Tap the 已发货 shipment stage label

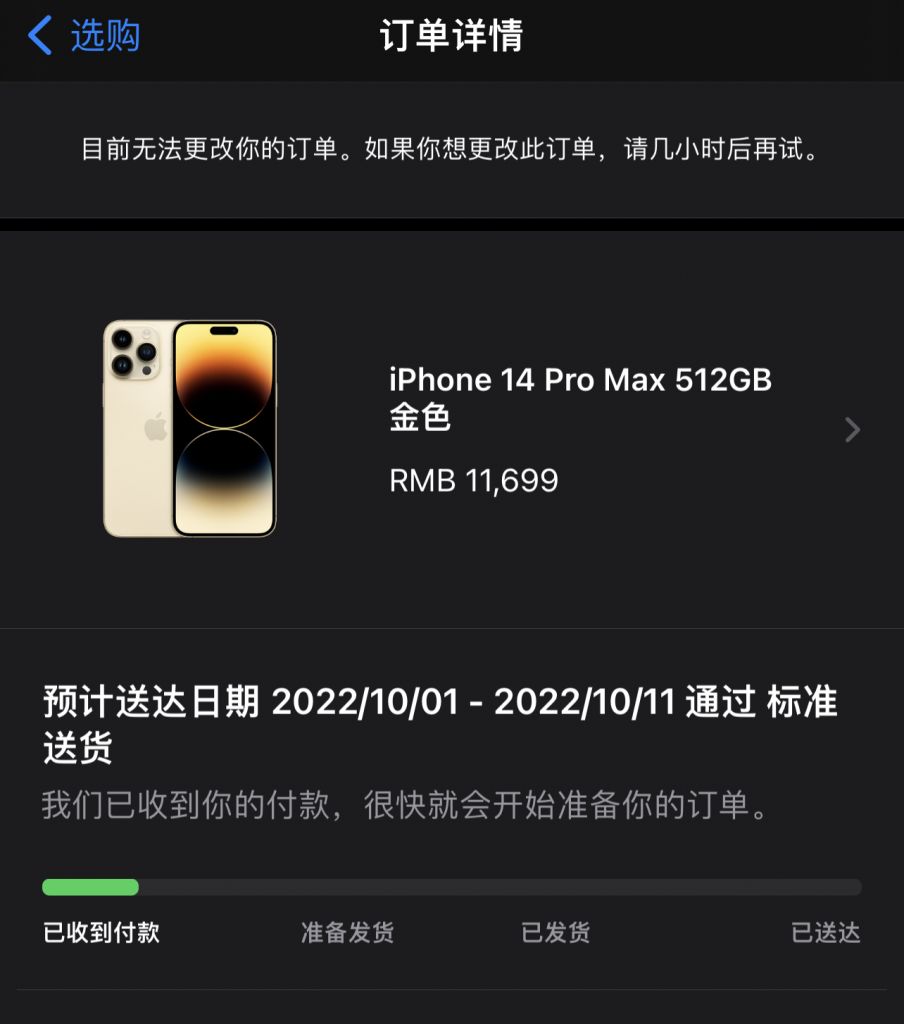(x=556, y=932)
